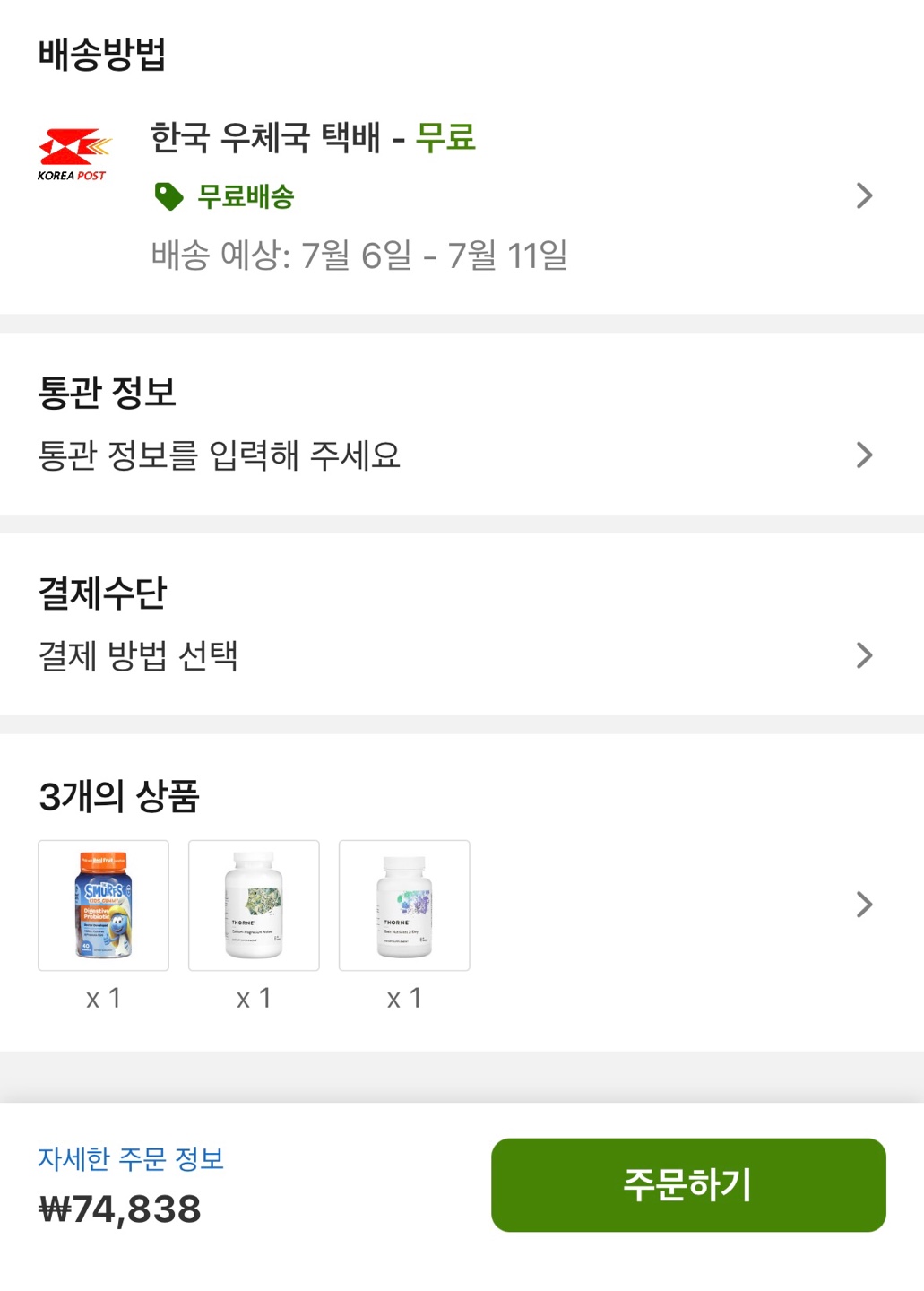Click the Thorne Basic Nutrients thumbnail
This screenshot has height=1291, width=924.
[404, 905]
